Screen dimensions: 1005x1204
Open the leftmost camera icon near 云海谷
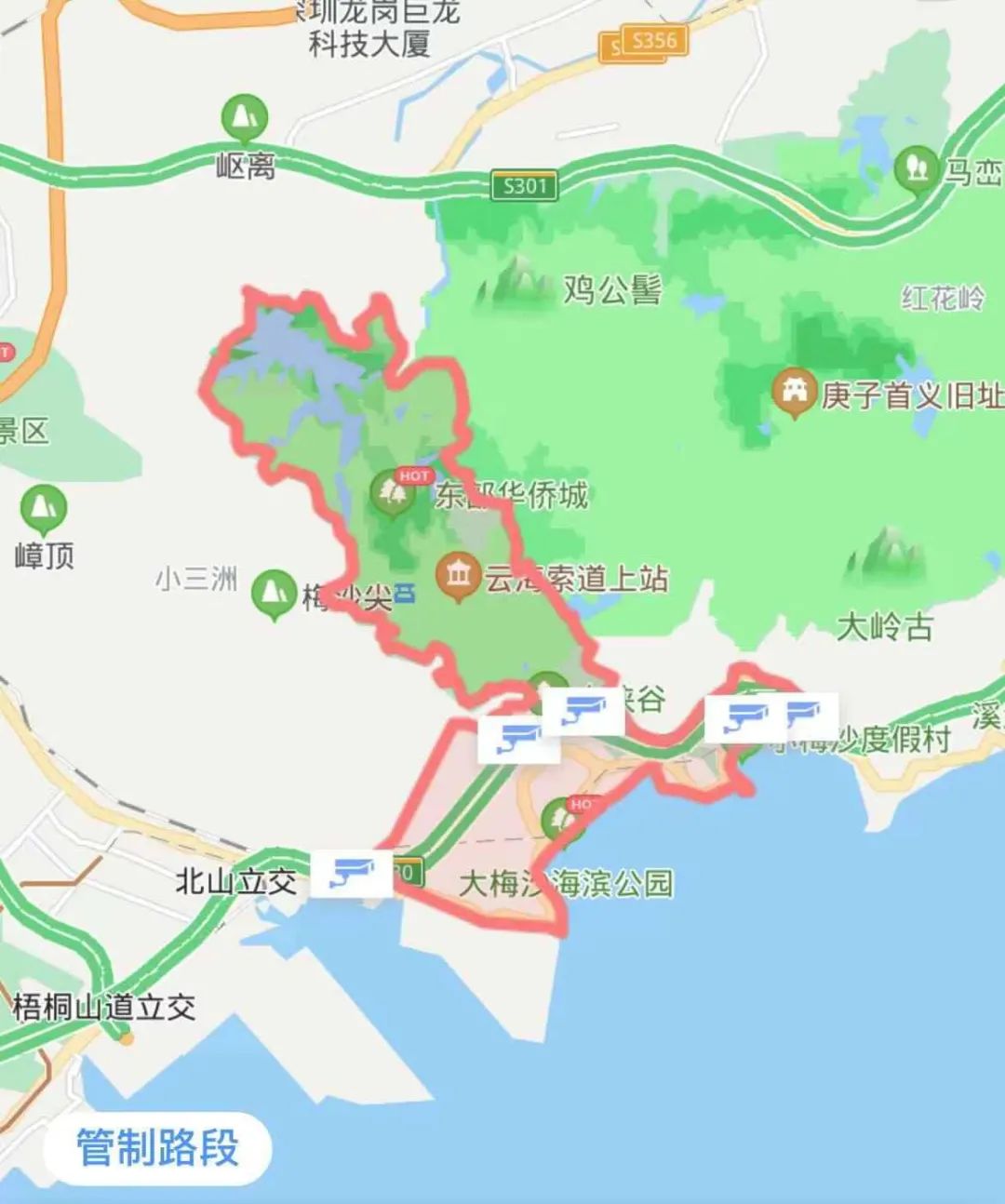click(x=517, y=738)
